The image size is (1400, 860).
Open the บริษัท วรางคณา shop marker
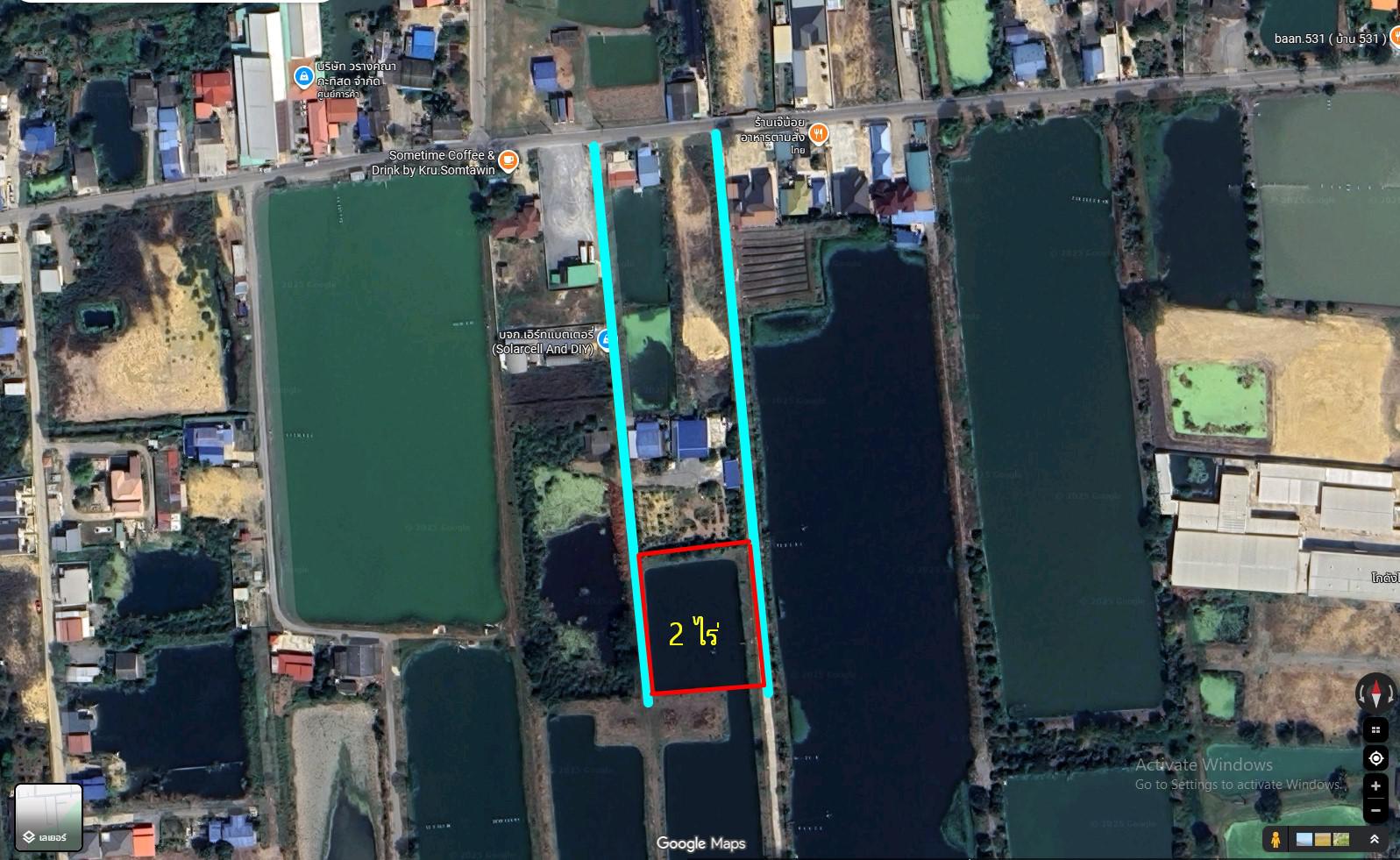click(x=303, y=77)
